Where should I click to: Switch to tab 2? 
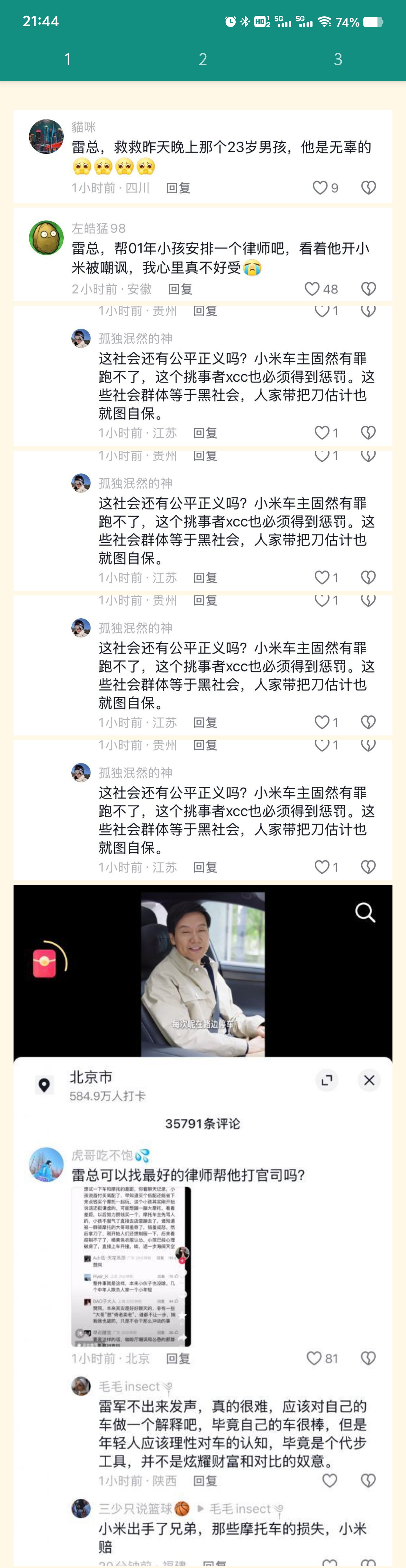(x=203, y=59)
